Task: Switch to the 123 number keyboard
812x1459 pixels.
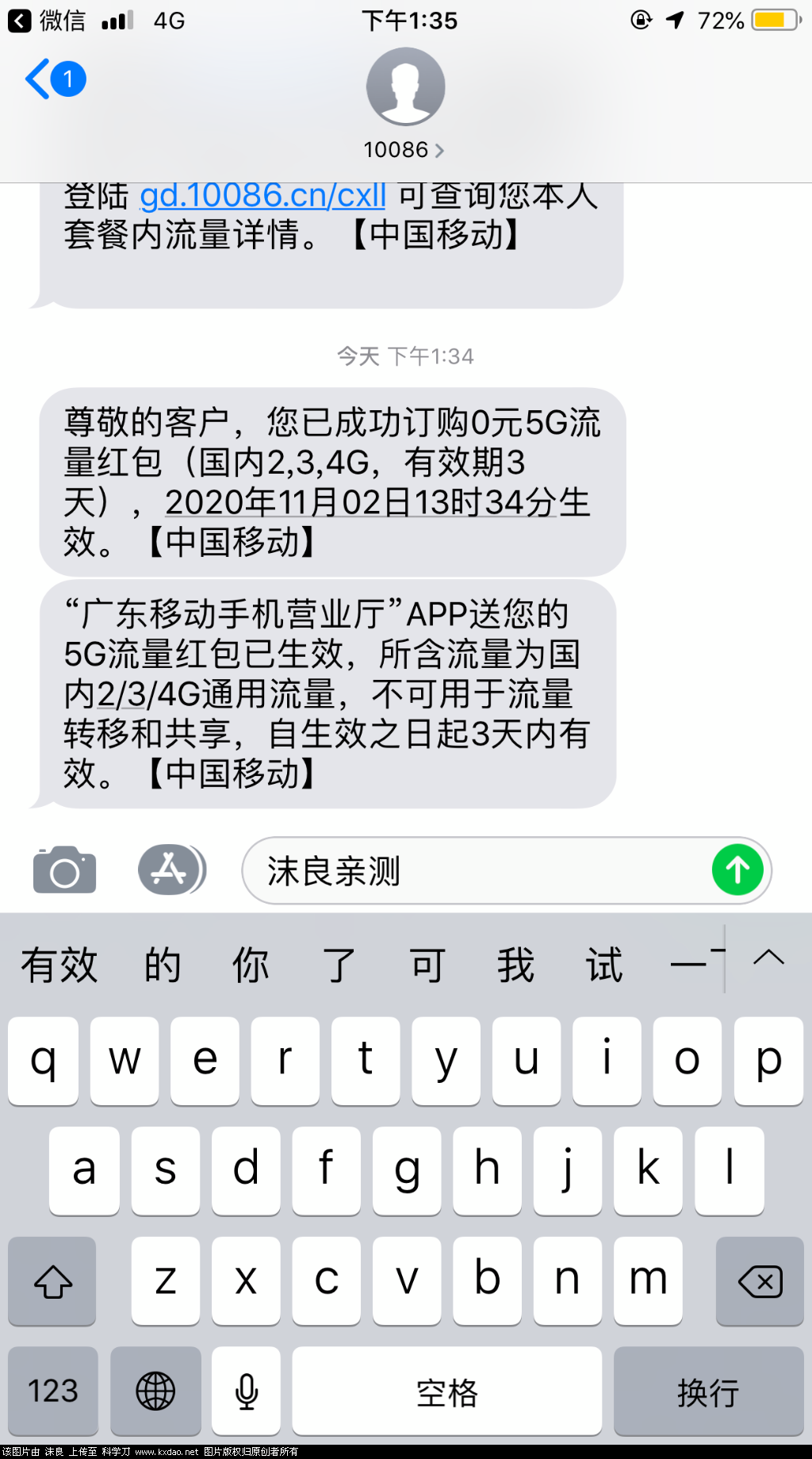Action: pos(53,1390)
